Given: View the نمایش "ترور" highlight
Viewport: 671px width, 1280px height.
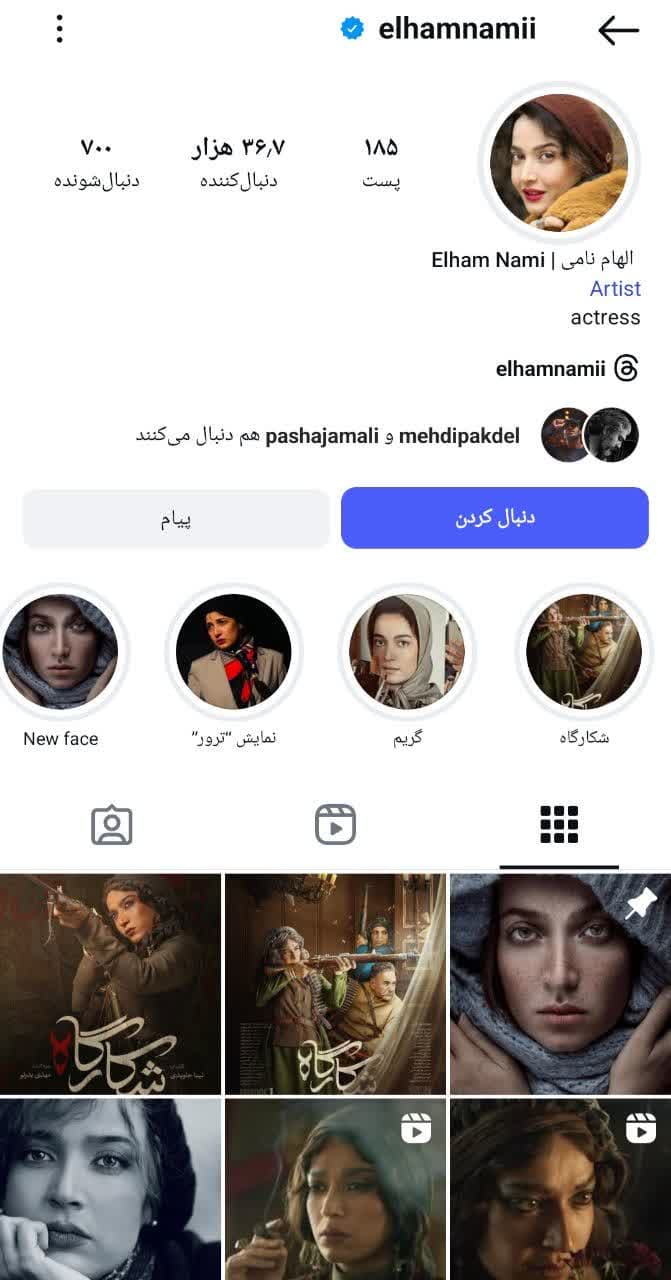Looking at the screenshot, I should click(233, 652).
